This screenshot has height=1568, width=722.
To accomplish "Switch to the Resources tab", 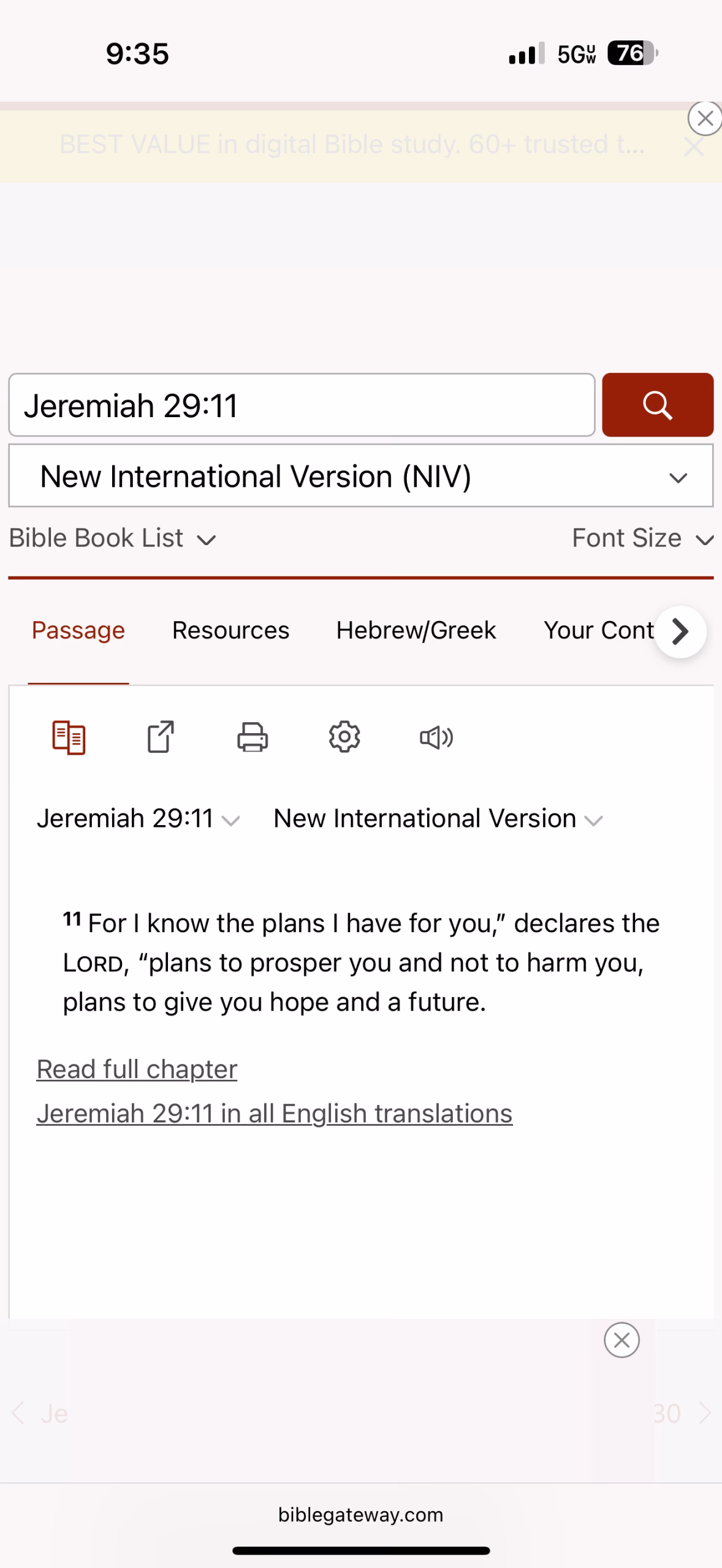I will 230,630.
